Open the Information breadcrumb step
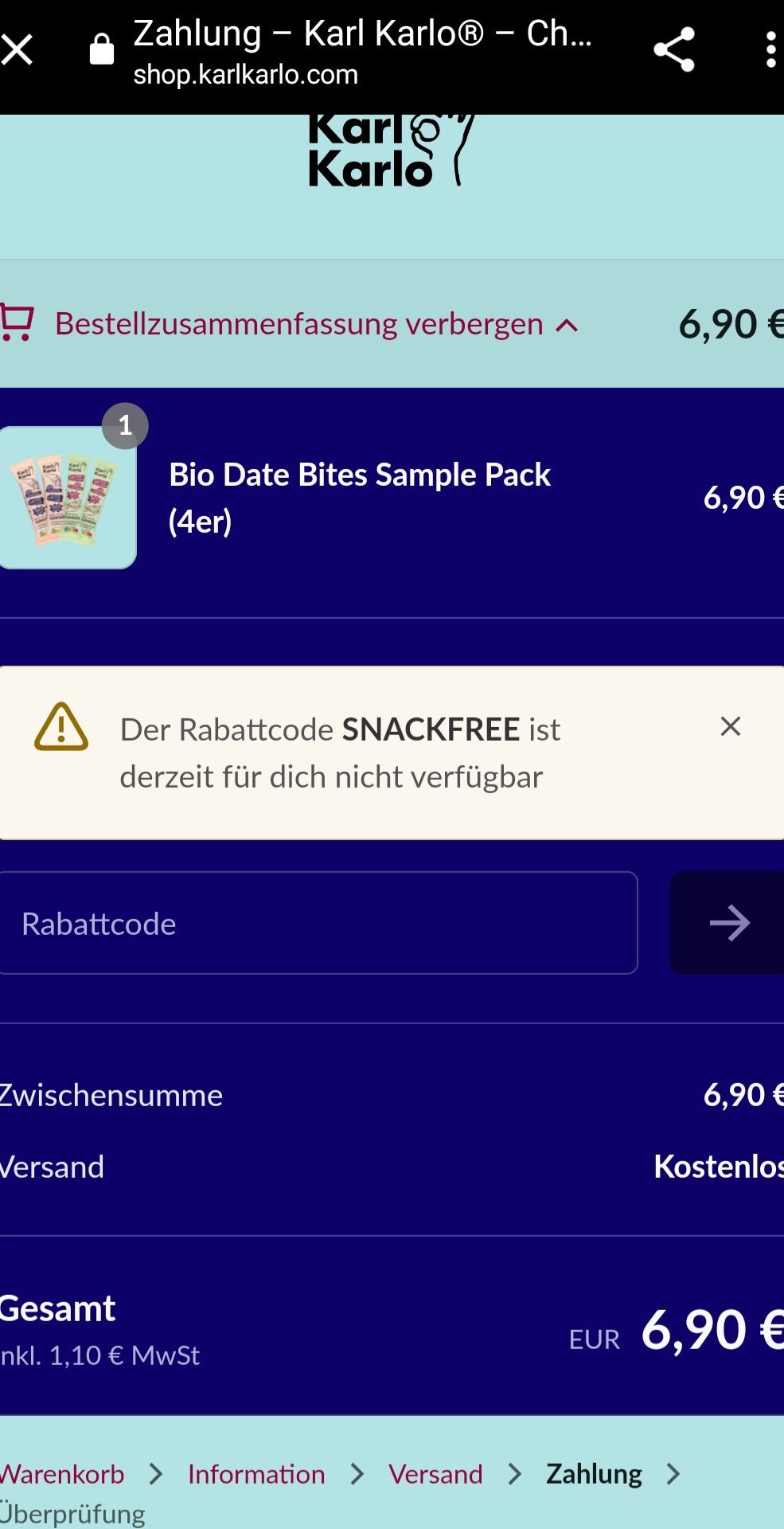Image resolution: width=784 pixels, height=1529 pixels. [x=256, y=1474]
